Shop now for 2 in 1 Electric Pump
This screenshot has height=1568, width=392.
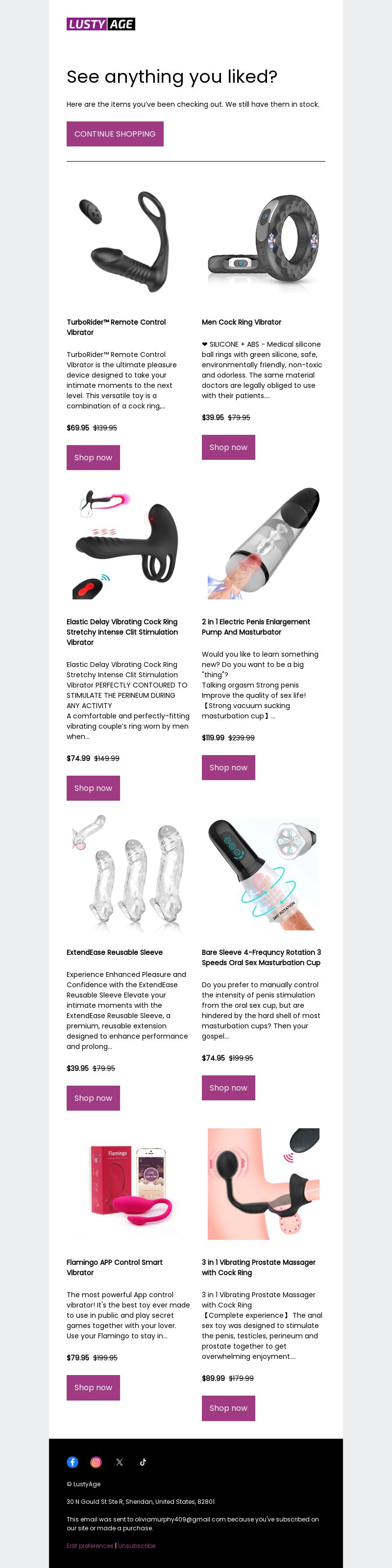pyautogui.click(x=228, y=767)
